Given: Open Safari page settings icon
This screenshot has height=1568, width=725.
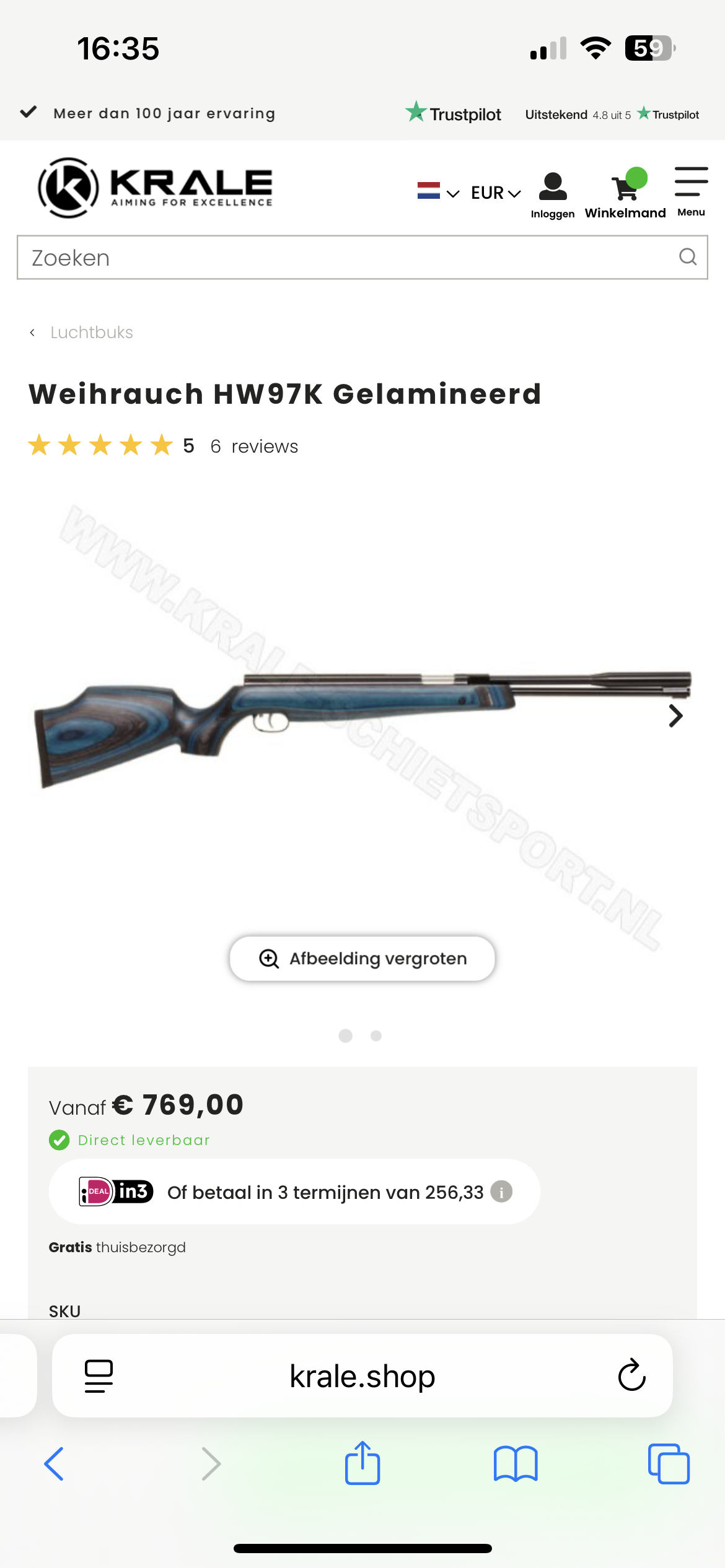Looking at the screenshot, I should 99,1375.
